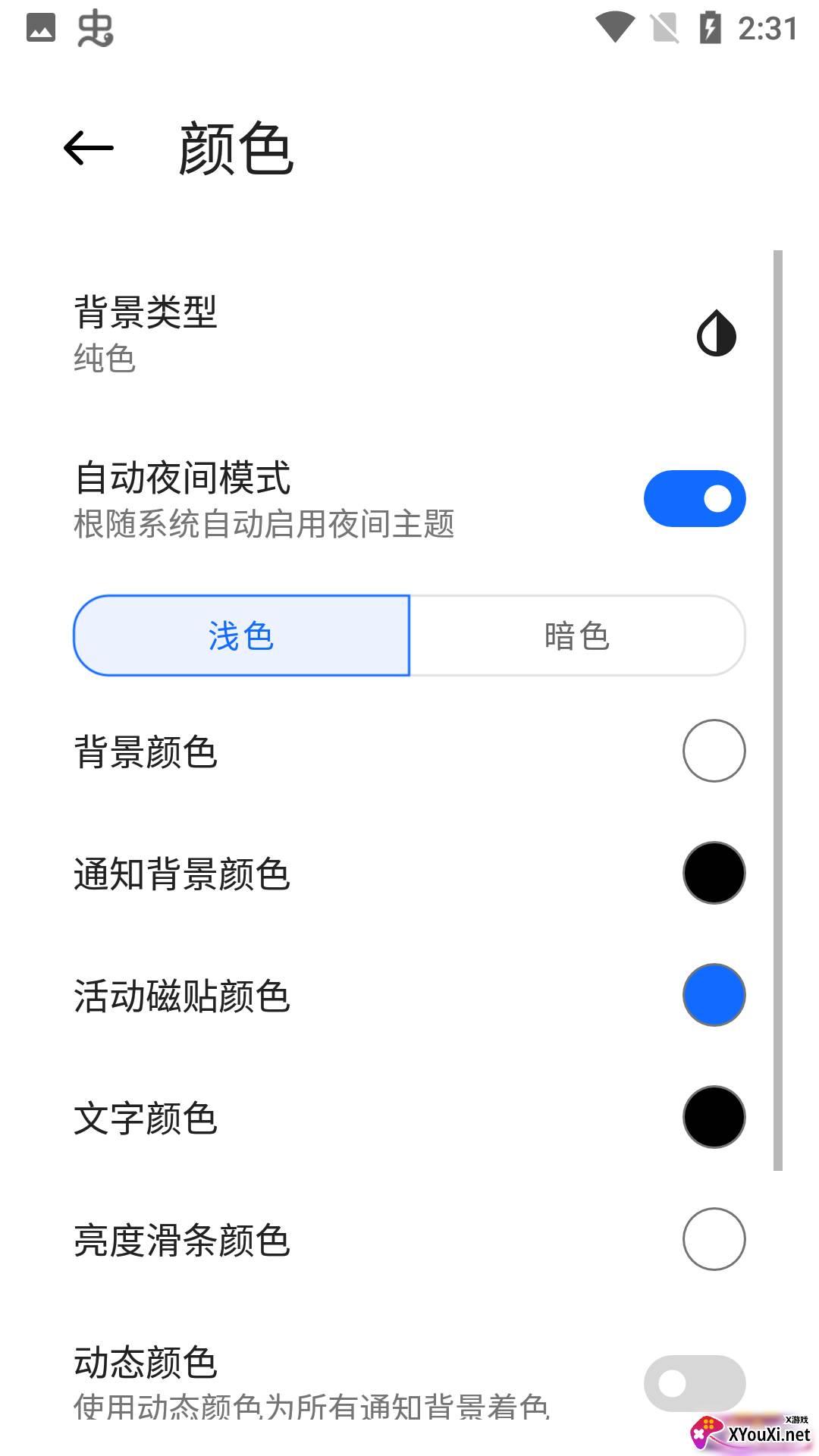This screenshot has width=819, height=1456.
Task: Toggle off 自动夜间模式
Action: tap(695, 498)
